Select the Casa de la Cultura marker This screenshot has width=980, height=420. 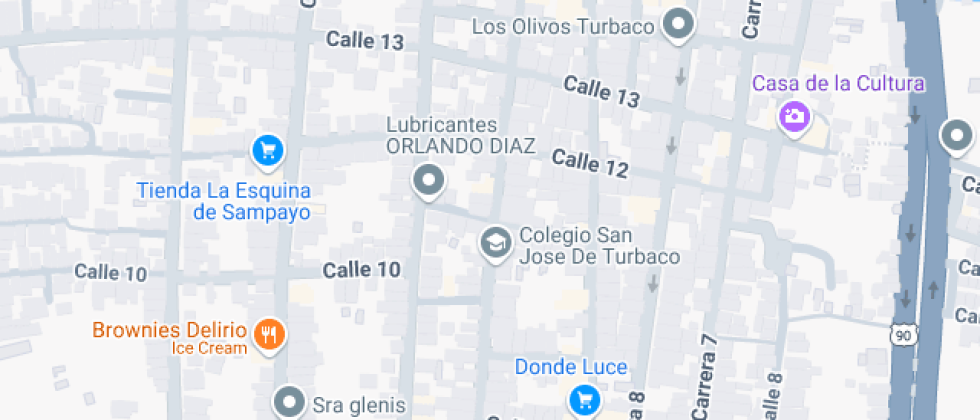[x=794, y=115]
